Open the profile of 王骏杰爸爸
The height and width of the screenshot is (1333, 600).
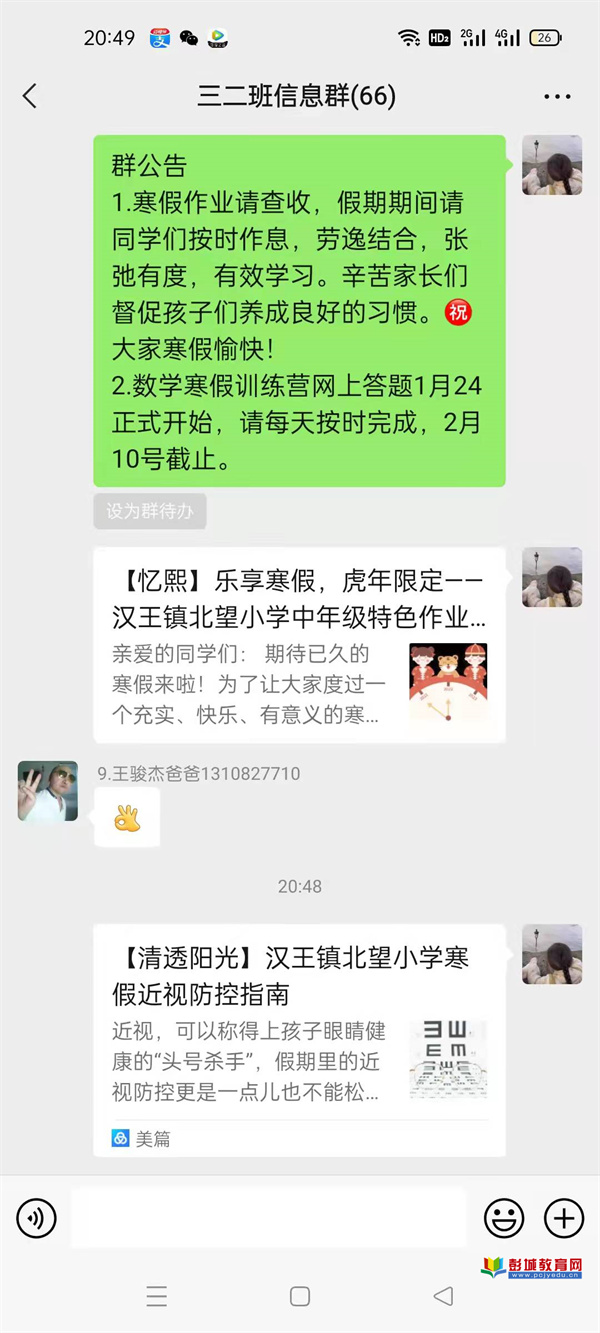[47, 791]
